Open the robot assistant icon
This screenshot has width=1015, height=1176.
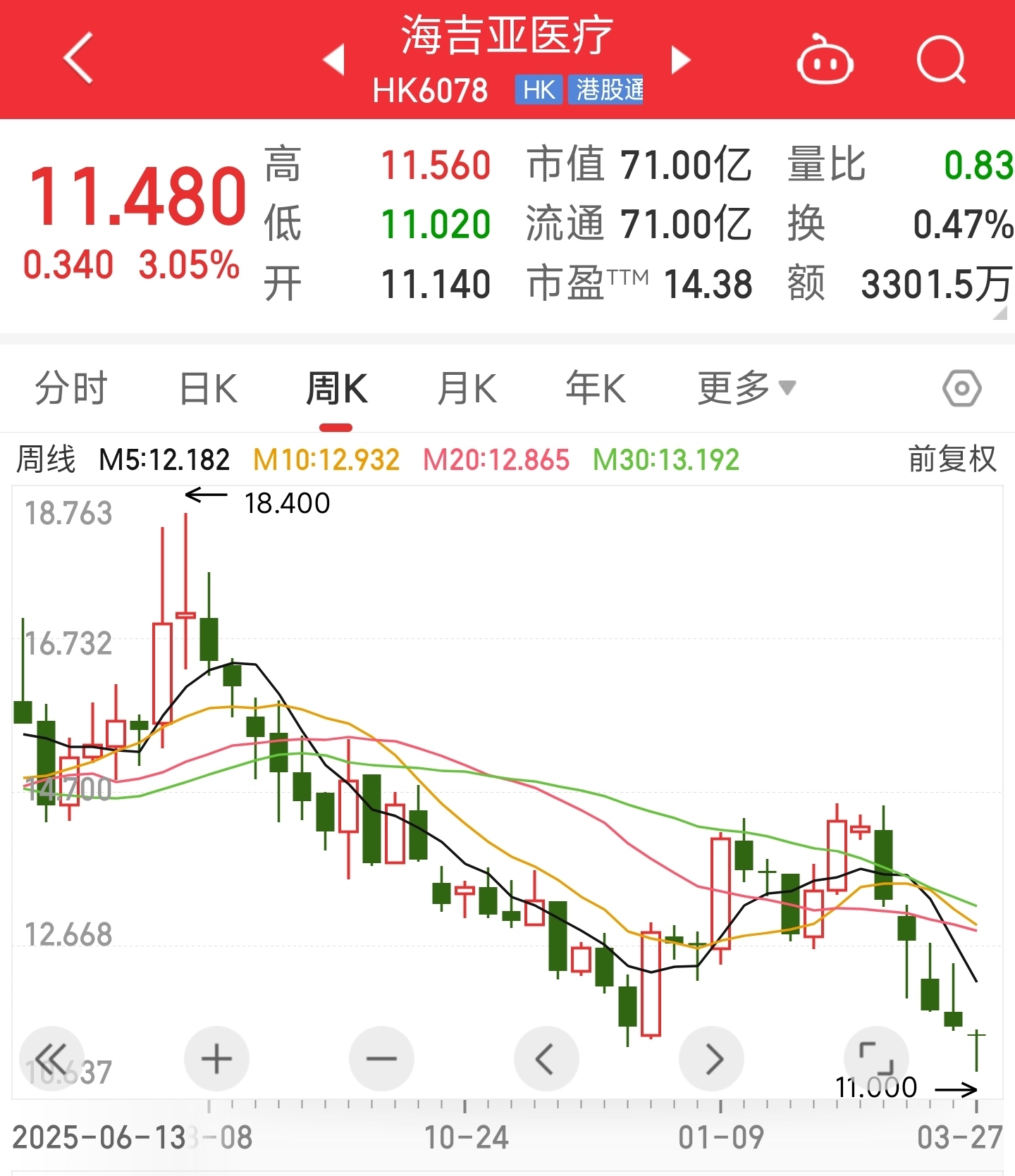coord(825,61)
